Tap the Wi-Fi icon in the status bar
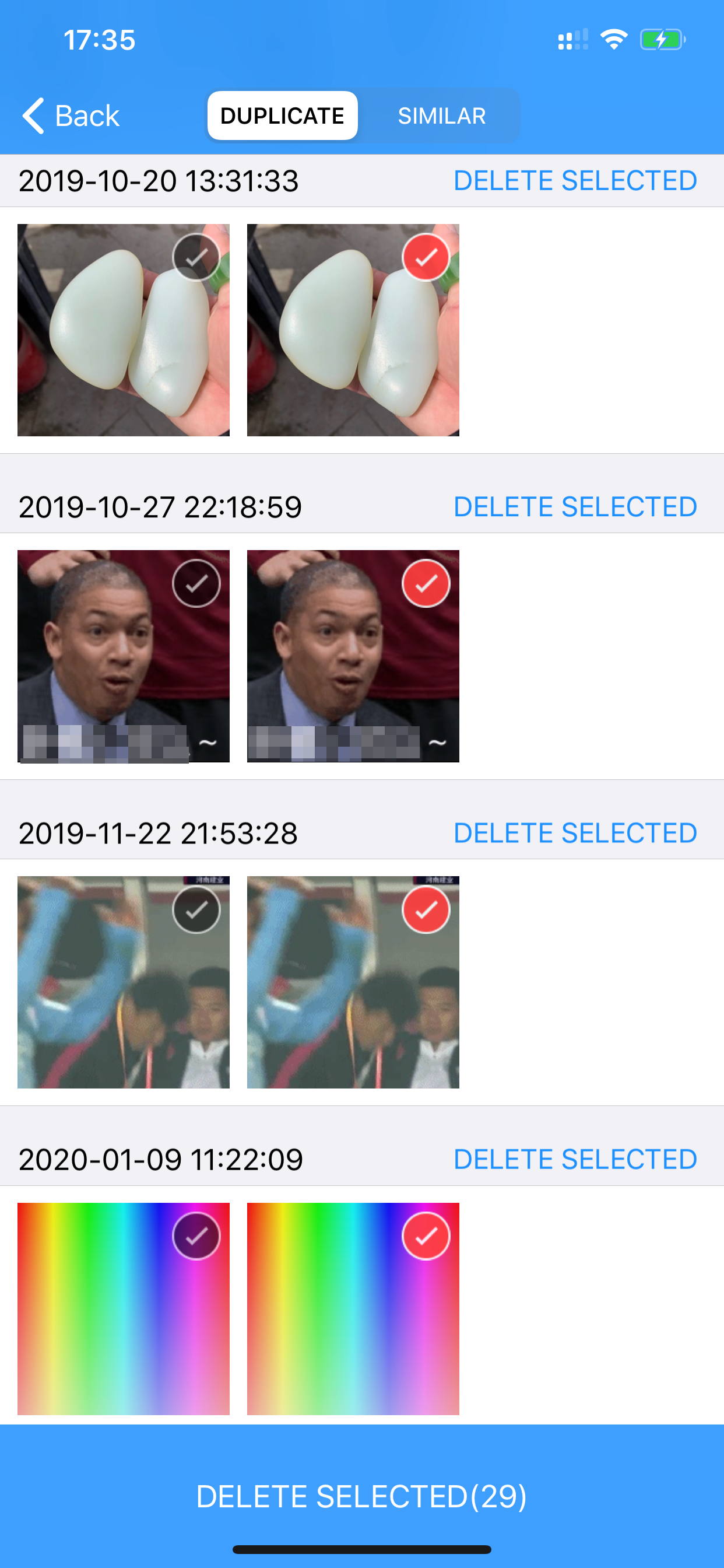724x1568 pixels. click(x=614, y=39)
